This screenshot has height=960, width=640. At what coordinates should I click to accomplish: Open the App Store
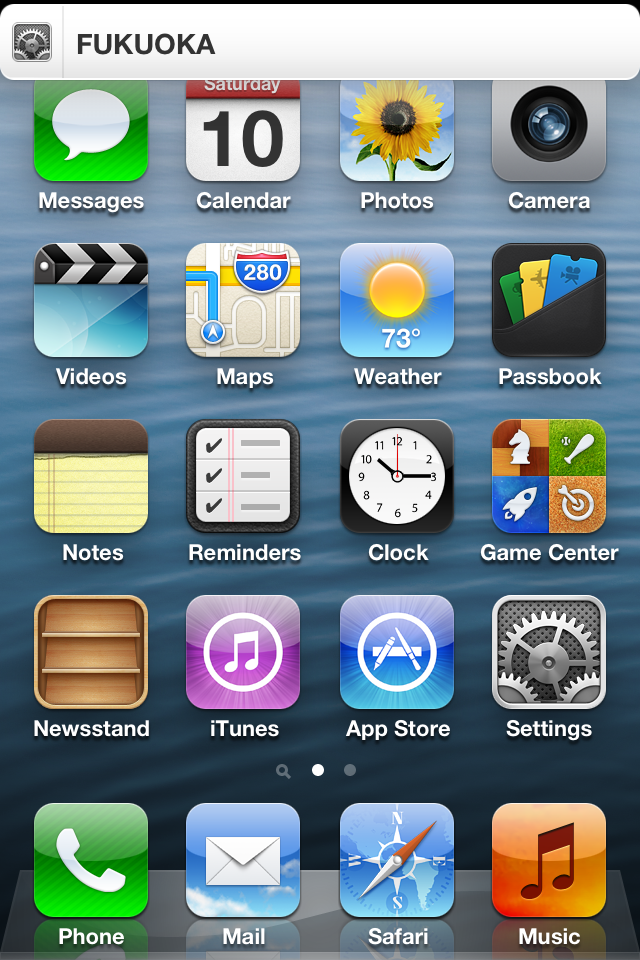(397, 652)
